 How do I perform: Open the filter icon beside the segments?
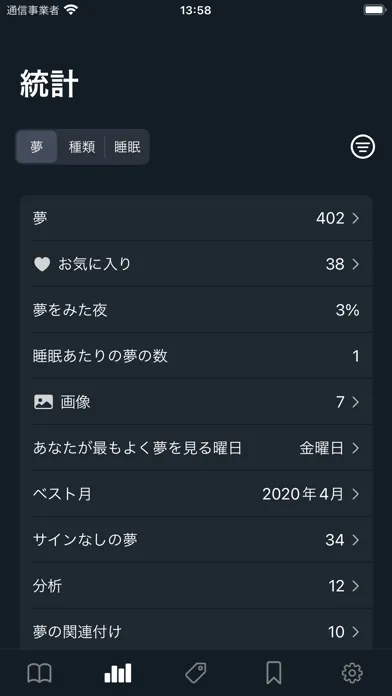(363, 147)
